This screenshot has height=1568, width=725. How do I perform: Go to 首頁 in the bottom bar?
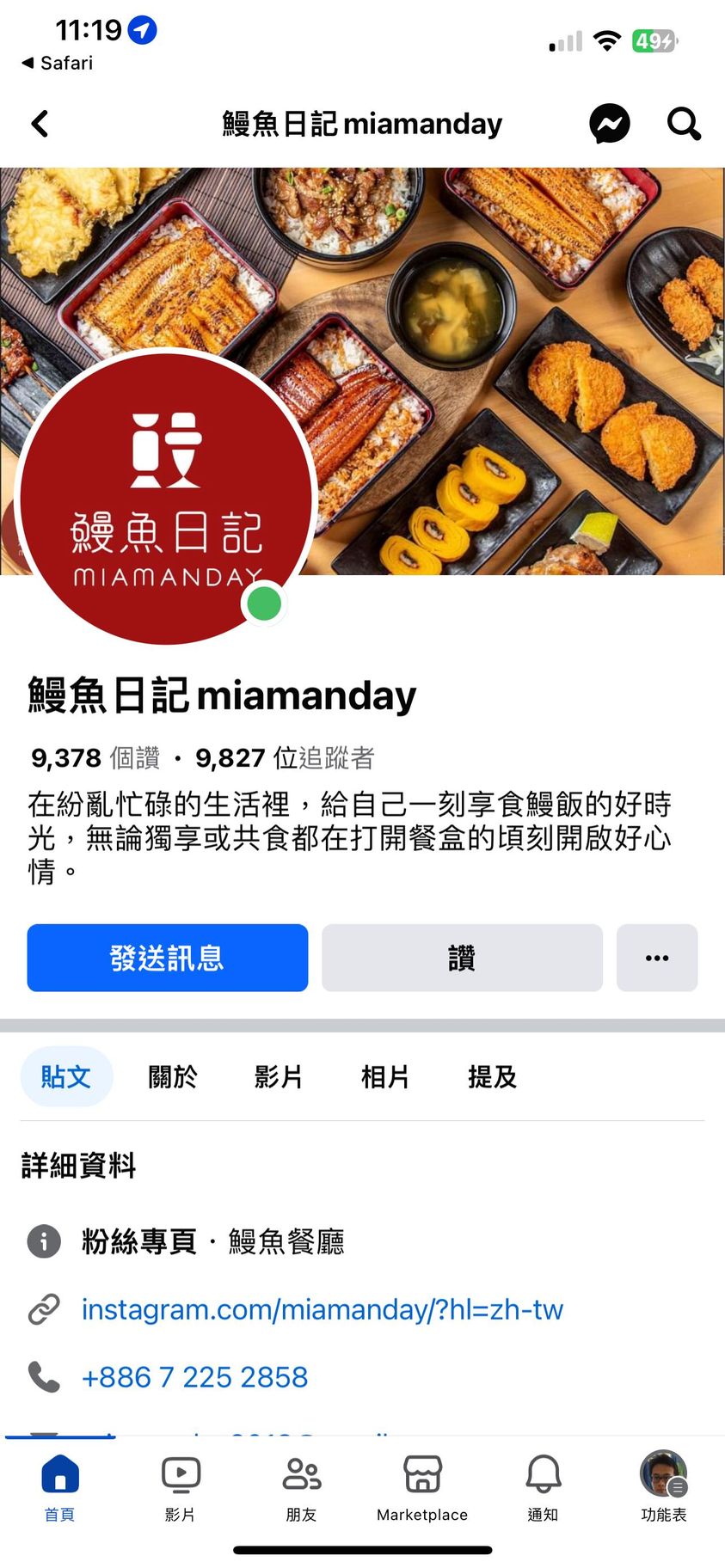click(59, 1487)
